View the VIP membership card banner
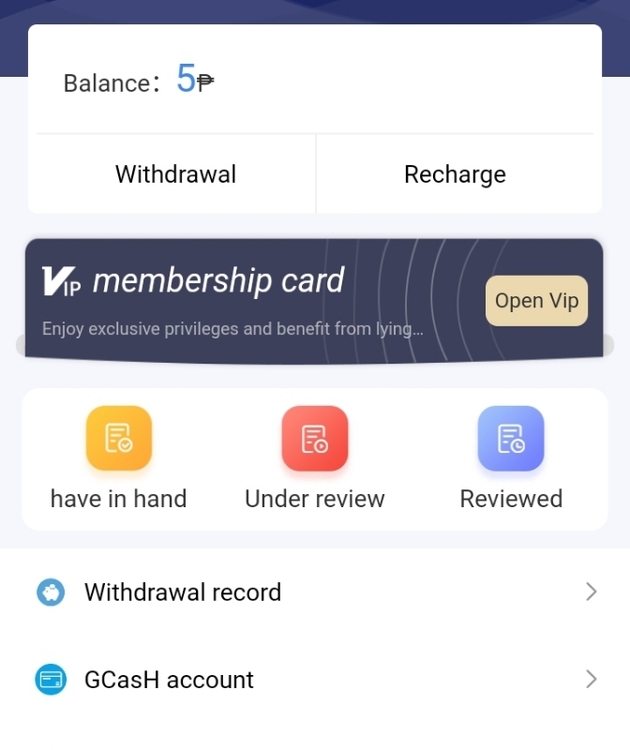630x750 pixels. 250,298
